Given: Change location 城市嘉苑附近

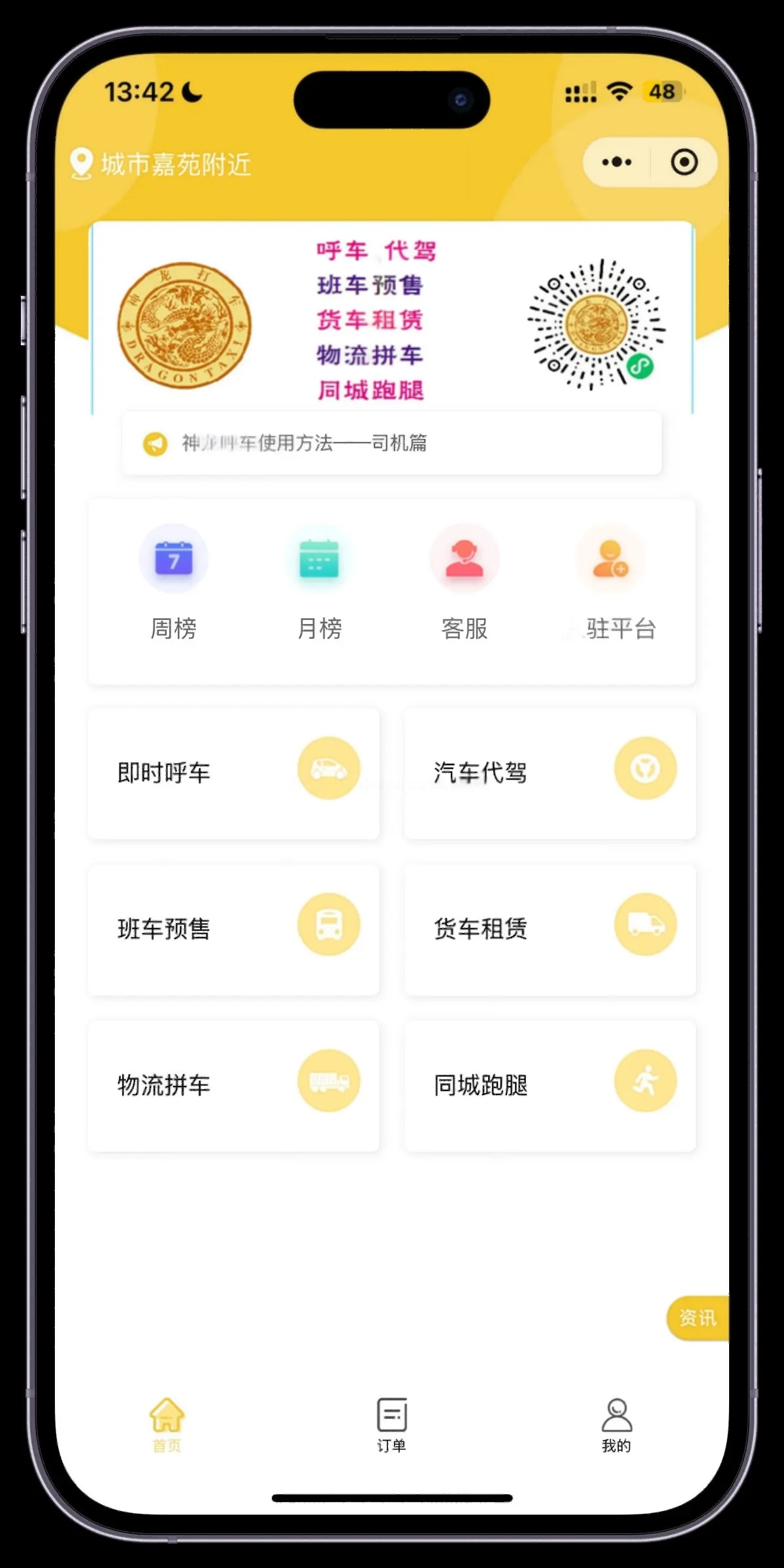Looking at the screenshot, I should coord(161,165).
